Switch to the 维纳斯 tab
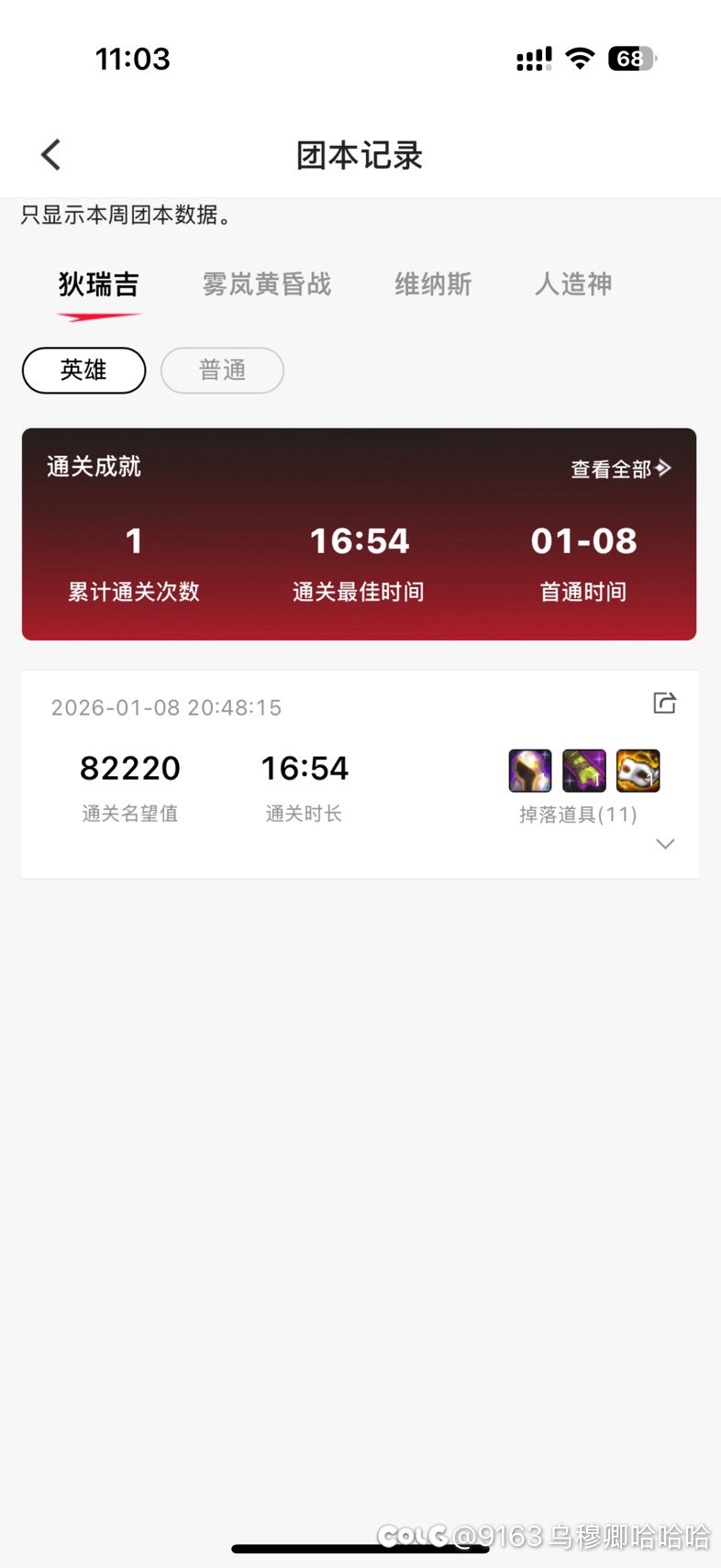Screen dimensions: 721x1568 433,284
